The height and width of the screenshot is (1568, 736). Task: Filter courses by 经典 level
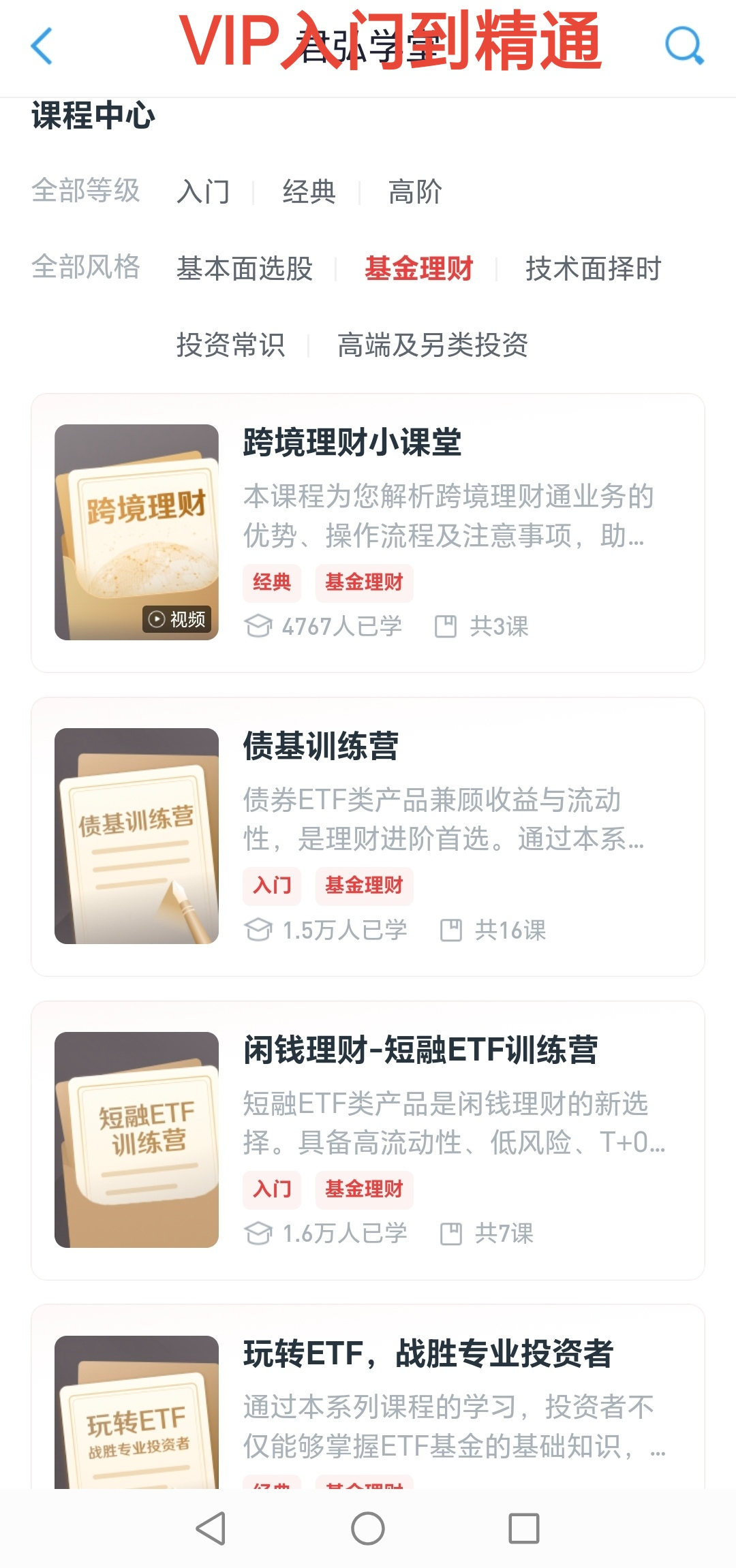(x=309, y=191)
